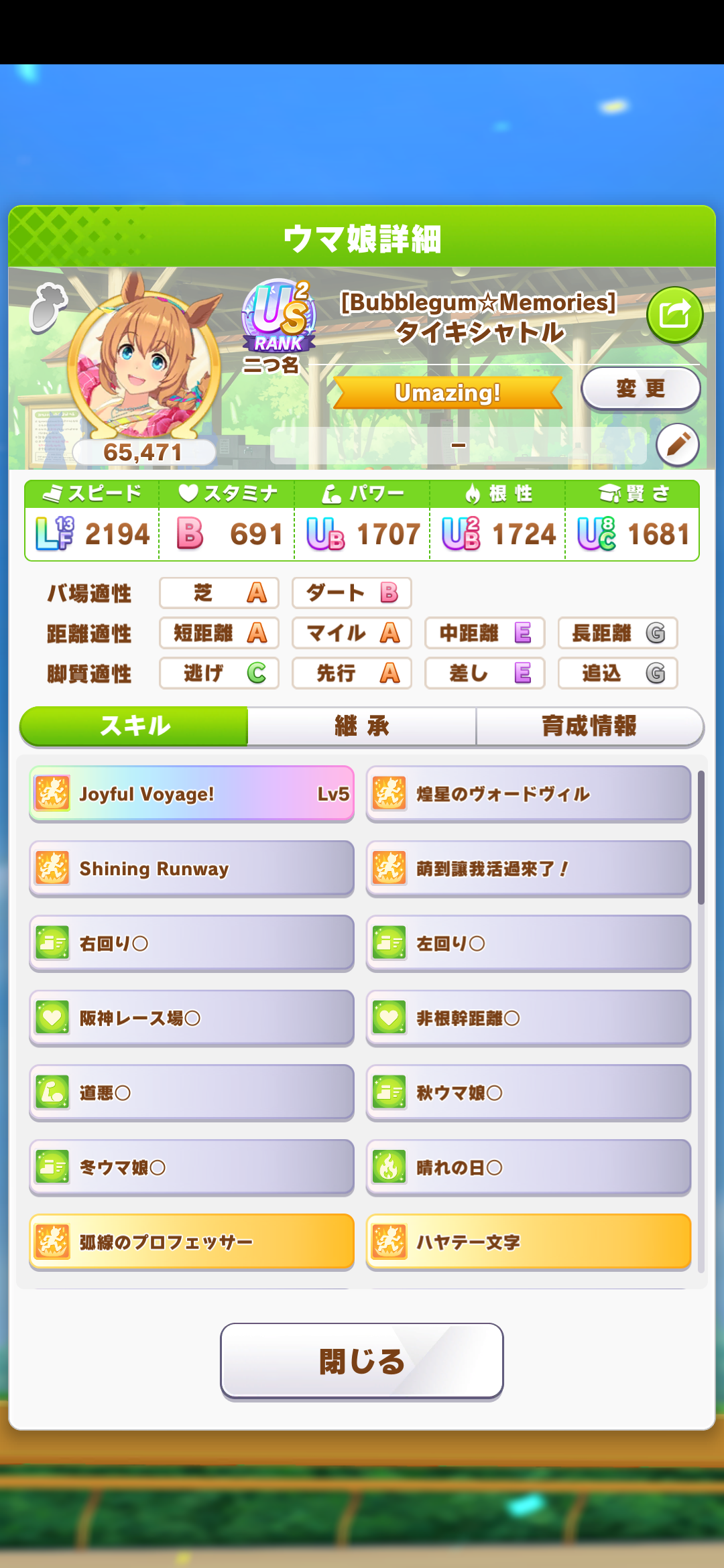This screenshot has width=724, height=1568.
Task: View the 冬ウマ娘○ skill
Action: (x=192, y=1168)
